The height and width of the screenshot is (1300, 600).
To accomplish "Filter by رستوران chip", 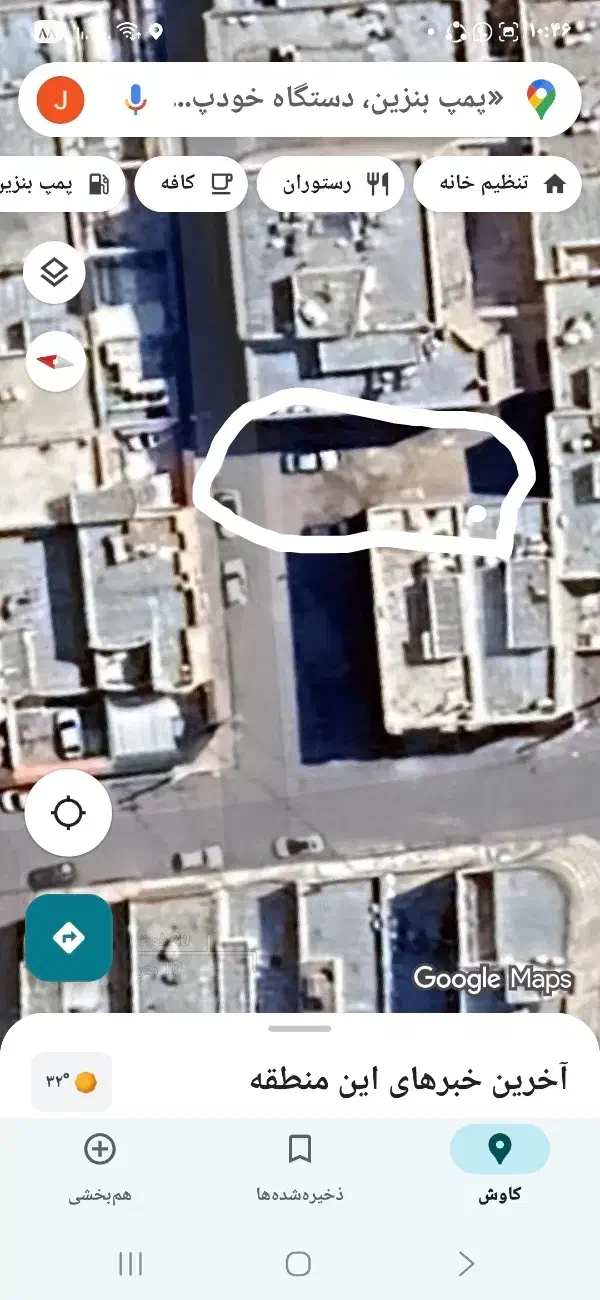I will tap(331, 184).
